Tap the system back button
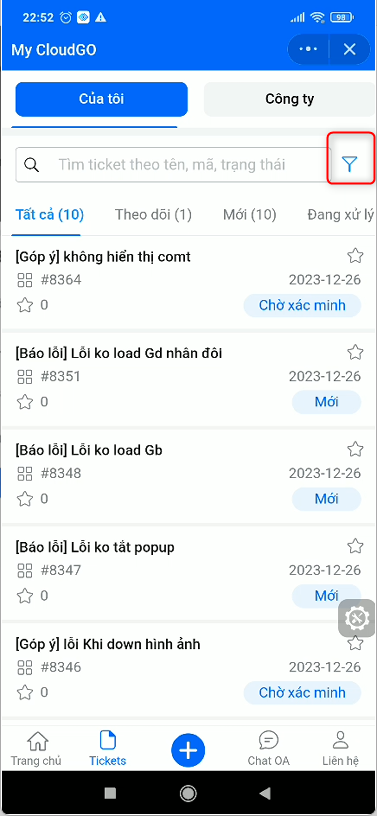Viewport: 377px width, 816px height. [x=265, y=793]
